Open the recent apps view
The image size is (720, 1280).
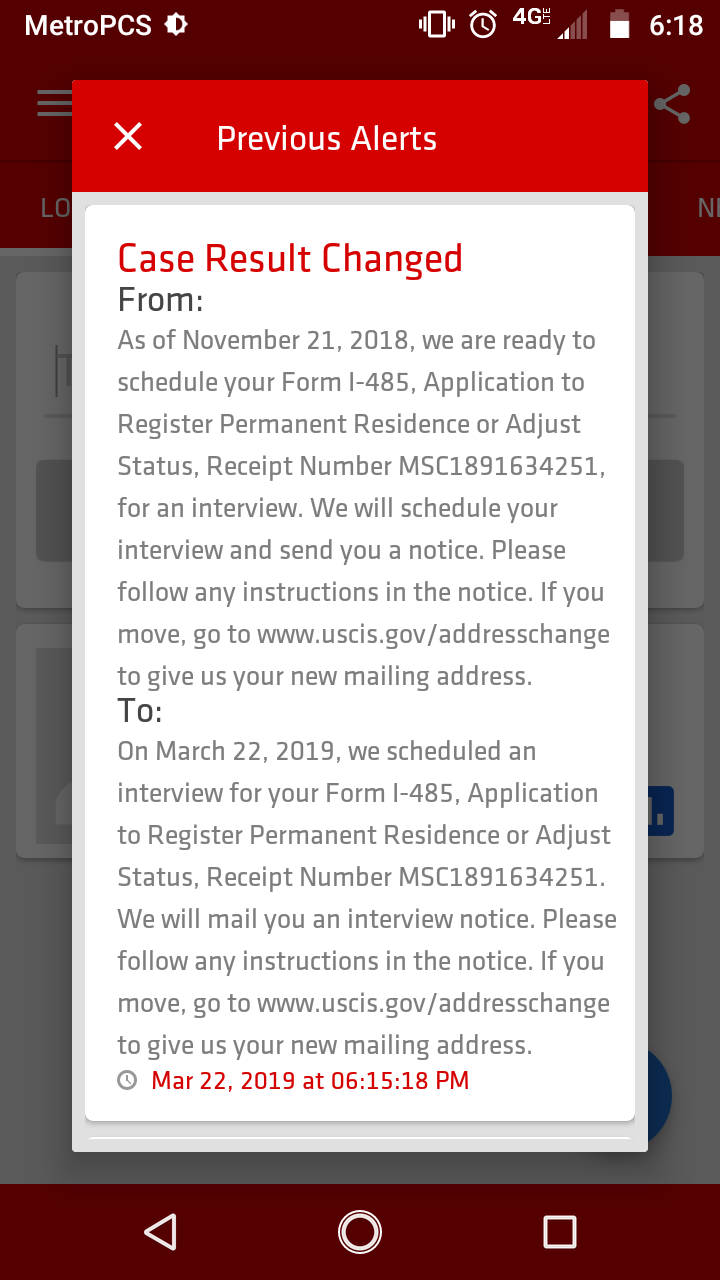560,1231
